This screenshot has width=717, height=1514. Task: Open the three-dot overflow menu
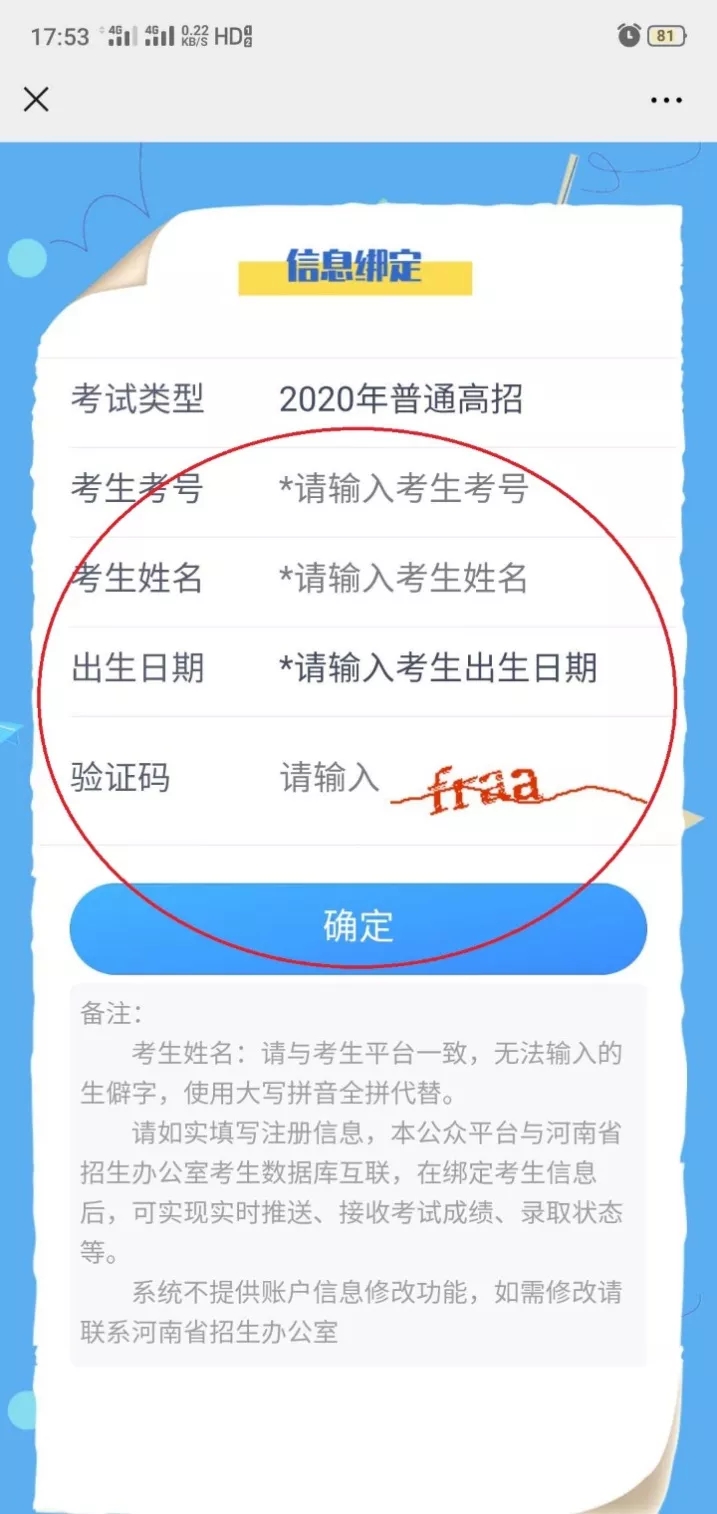point(666,100)
